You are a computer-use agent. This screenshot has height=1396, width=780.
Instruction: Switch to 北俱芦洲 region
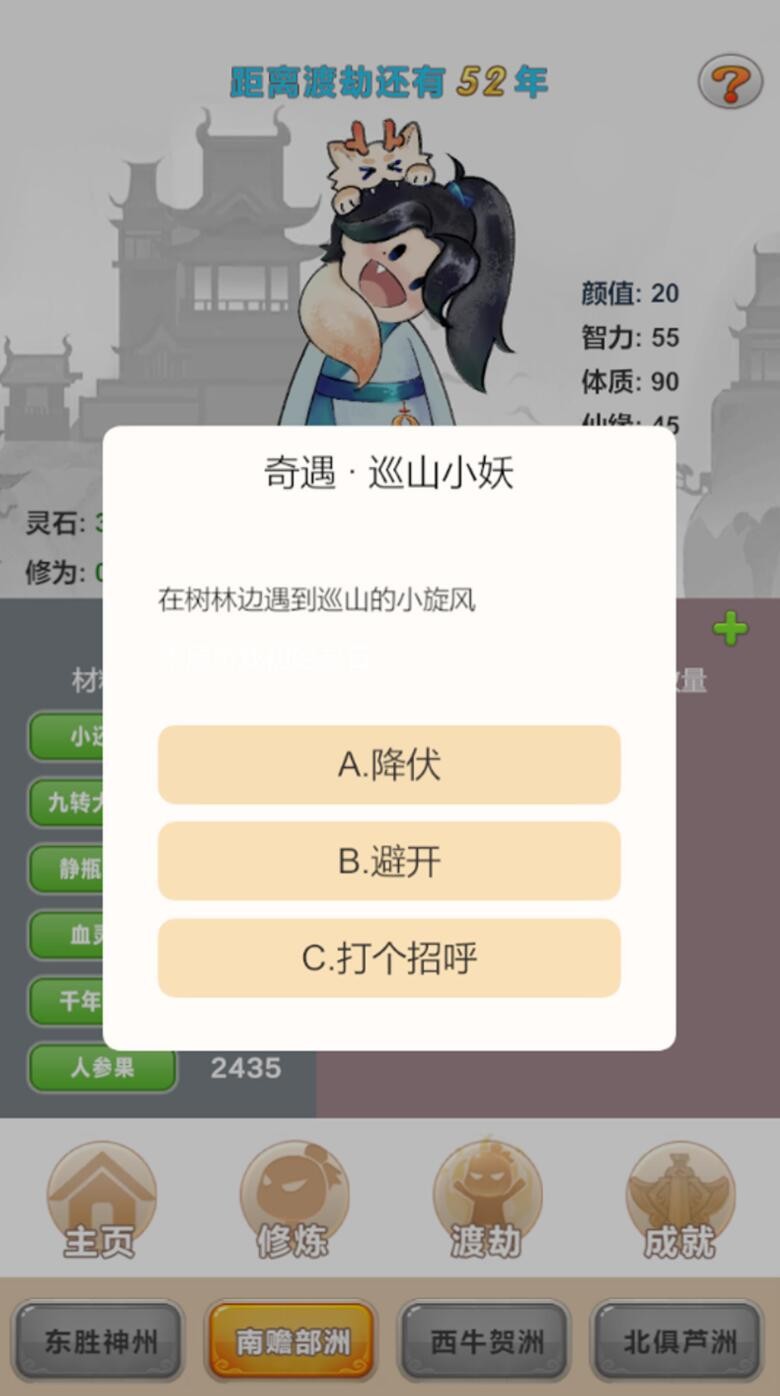click(x=679, y=1341)
